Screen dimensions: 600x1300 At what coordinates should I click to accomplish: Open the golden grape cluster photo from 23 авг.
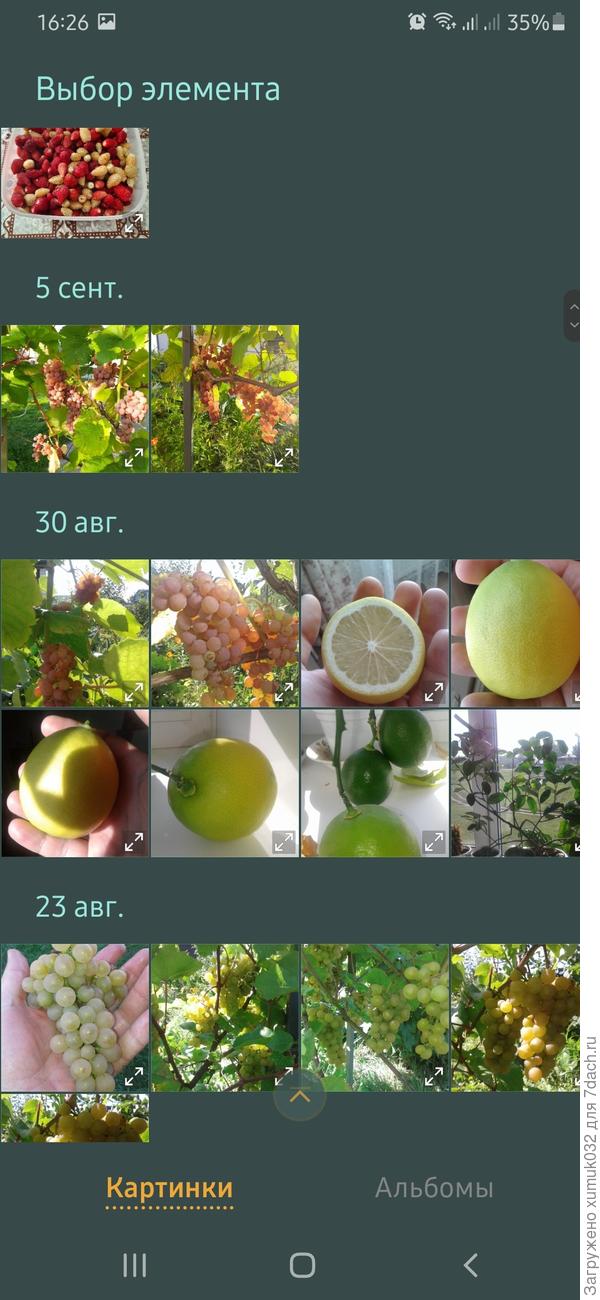click(515, 1017)
